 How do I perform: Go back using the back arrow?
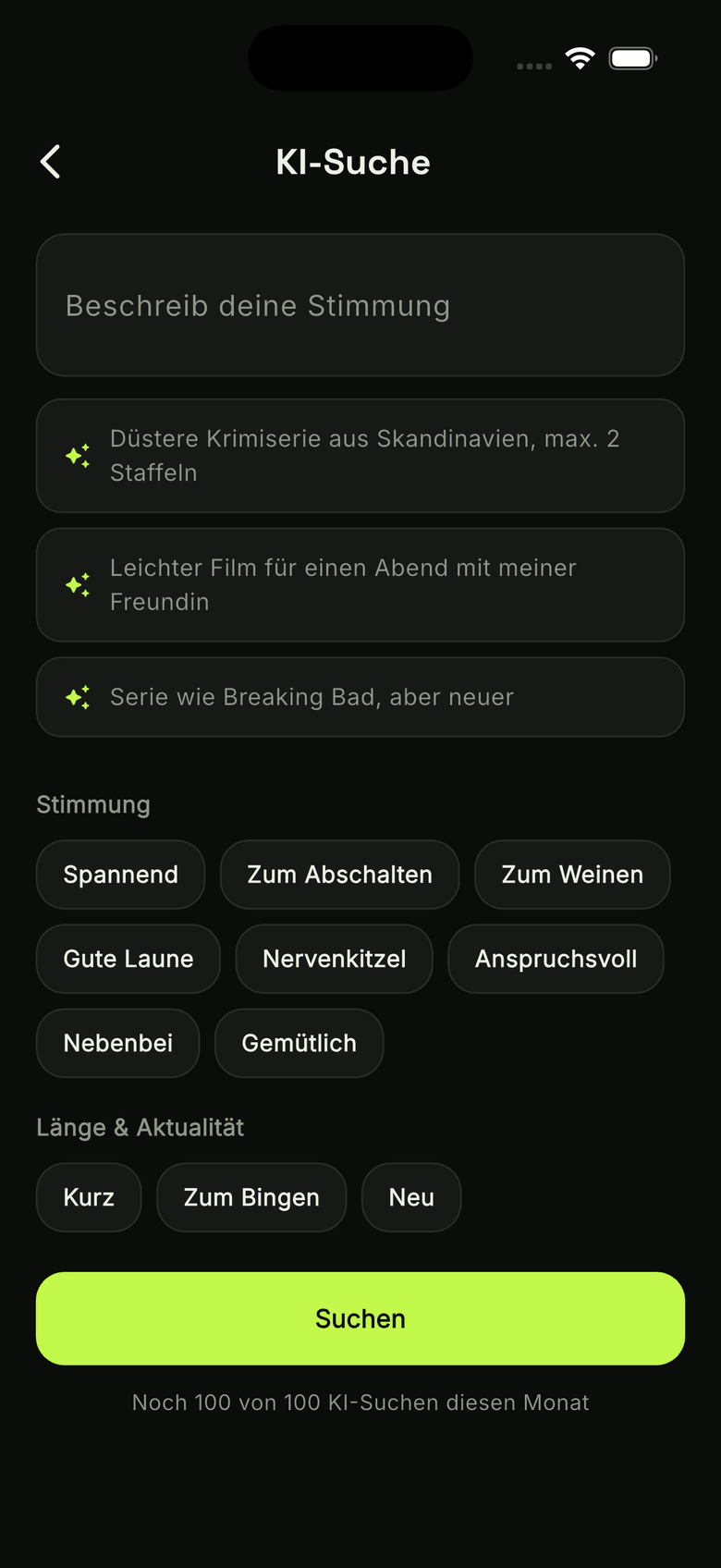click(51, 162)
